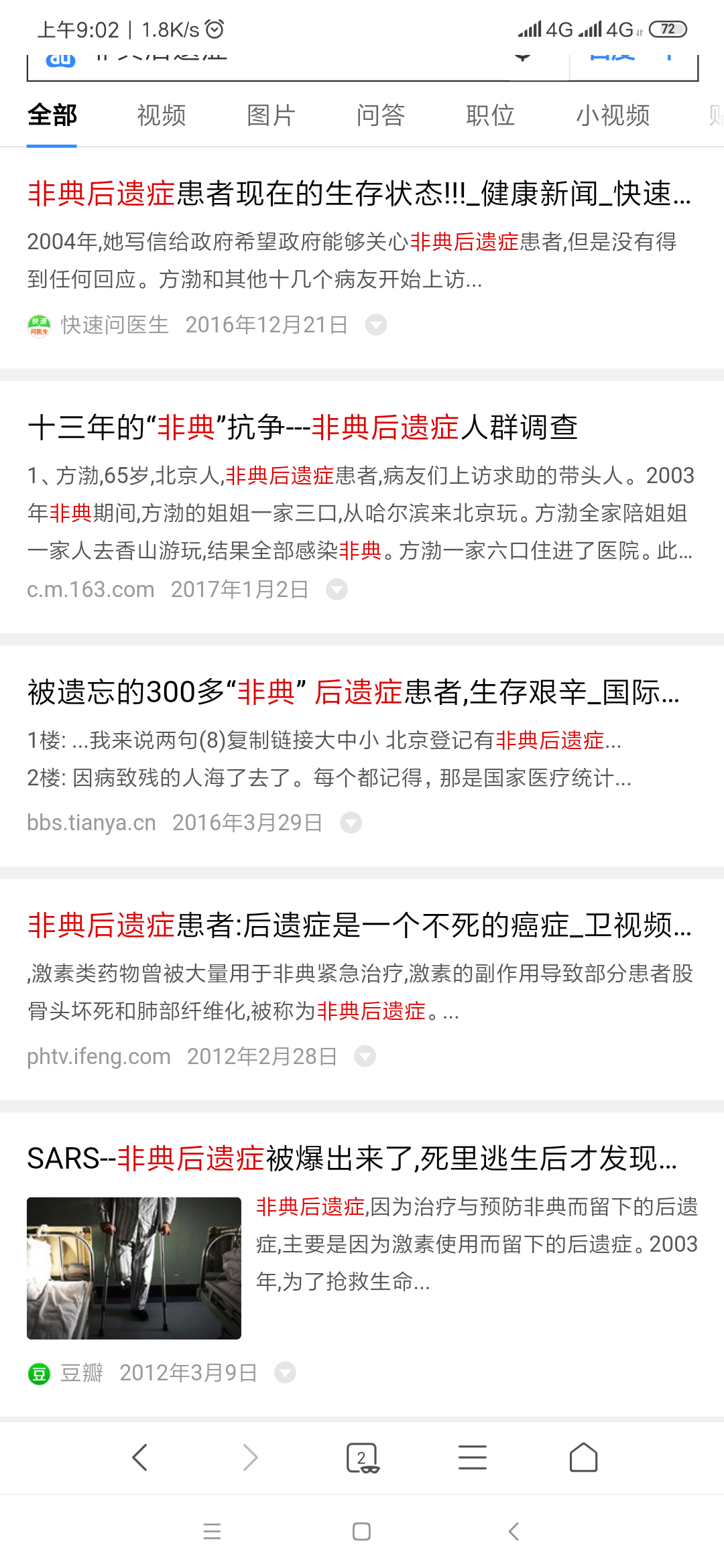The width and height of the screenshot is (724, 1568).
Task: Select the 全部 tab
Action: [52, 115]
